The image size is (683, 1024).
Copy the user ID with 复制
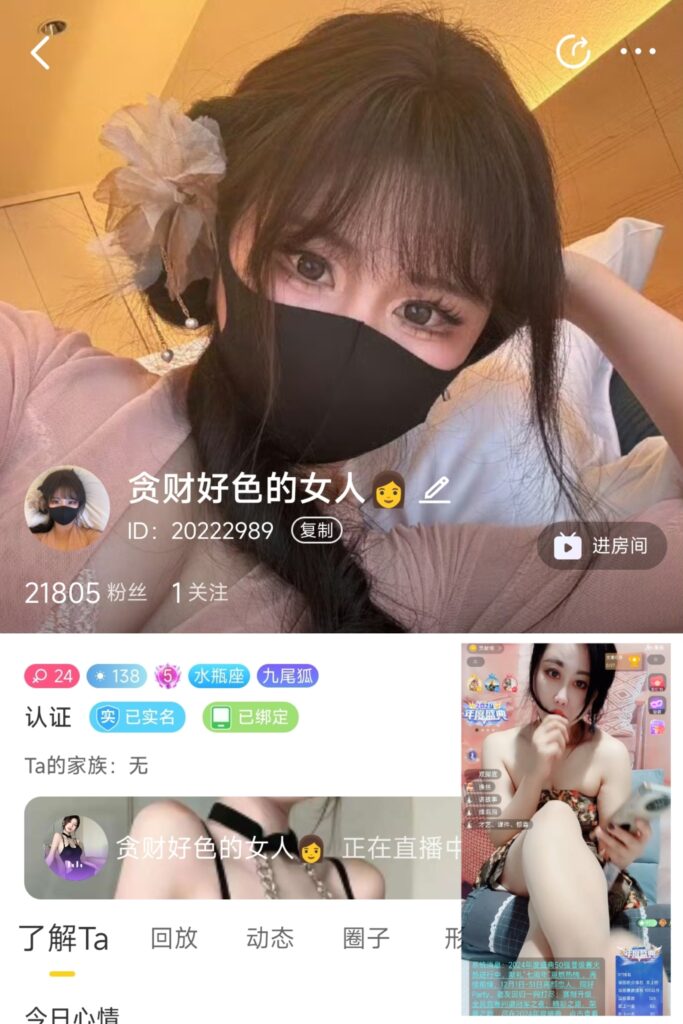[316, 531]
